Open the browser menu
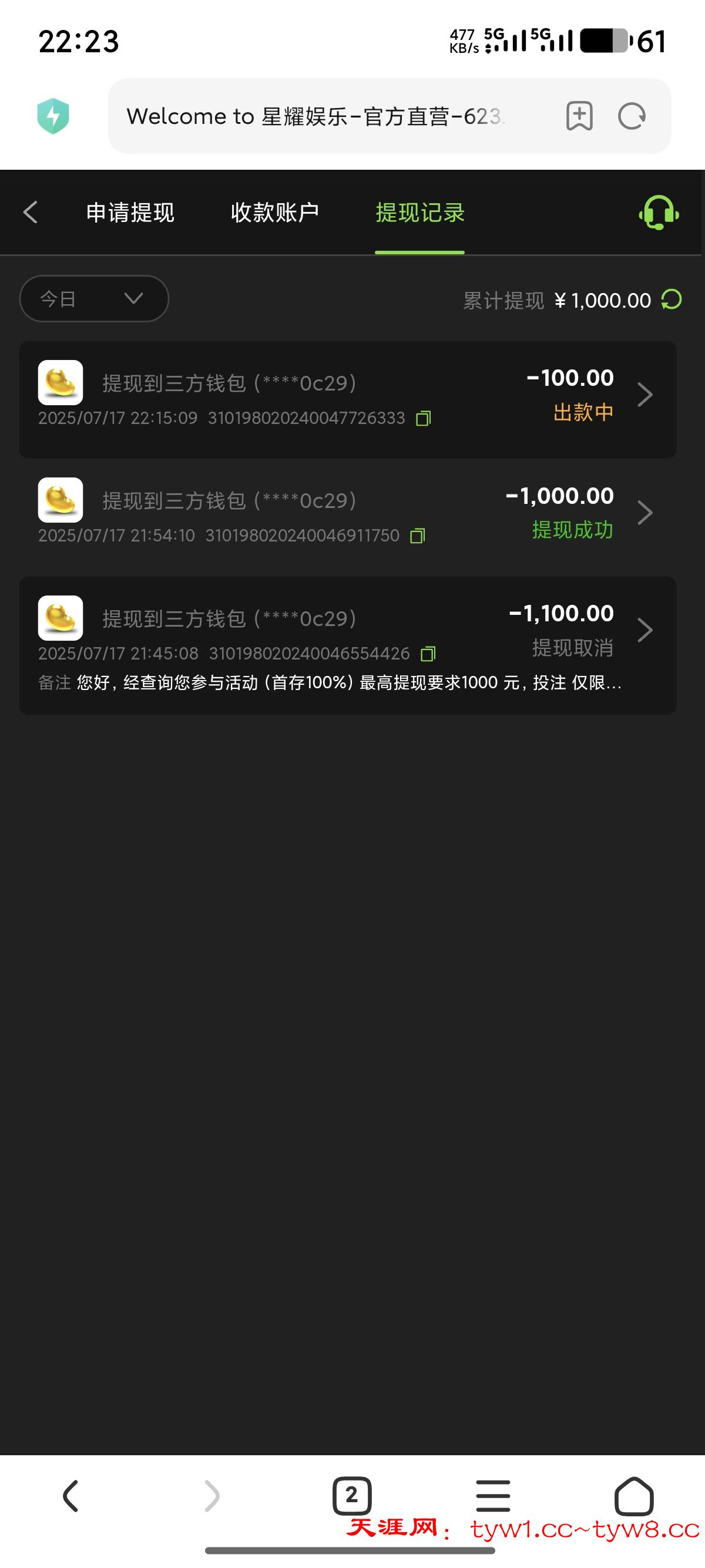This screenshot has width=705, height=1568. pos(492,1495)
